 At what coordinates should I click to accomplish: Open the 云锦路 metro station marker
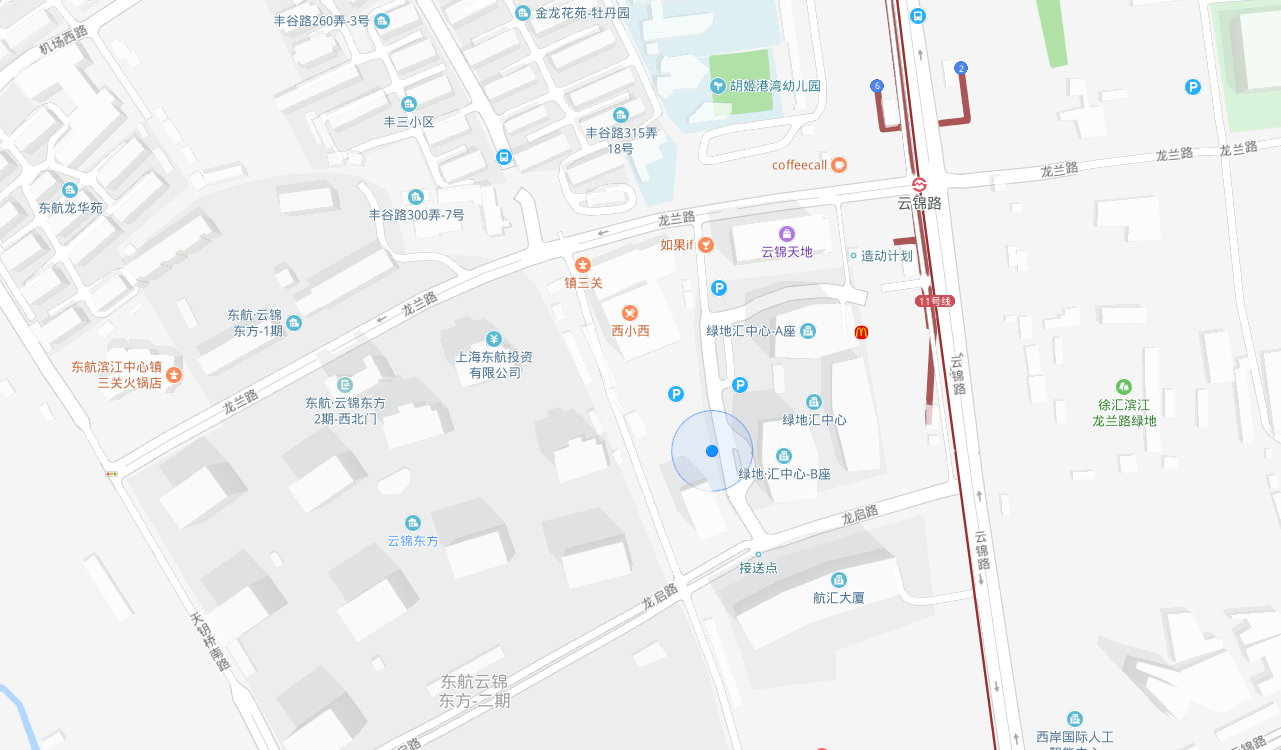click(919, 185)
